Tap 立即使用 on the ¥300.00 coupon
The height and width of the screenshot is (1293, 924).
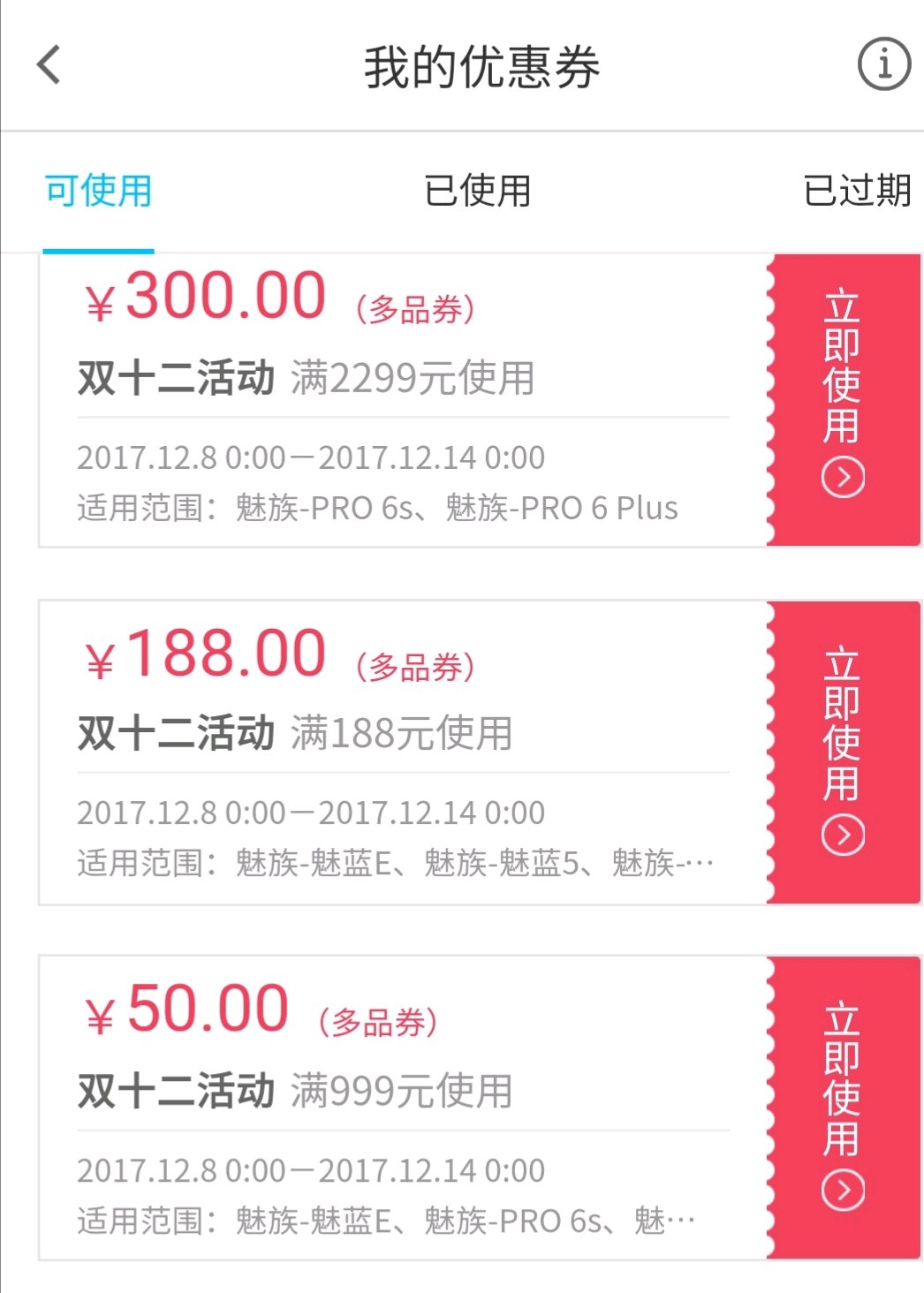[x=843, y=397]
